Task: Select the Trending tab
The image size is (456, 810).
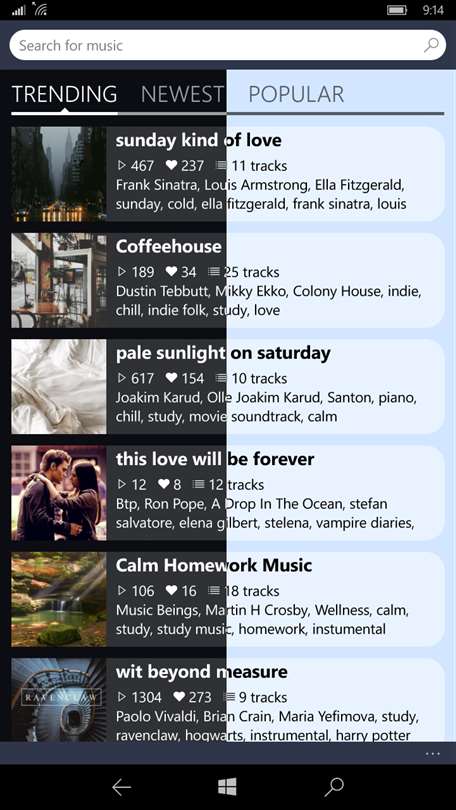Action: click(64, 94)
